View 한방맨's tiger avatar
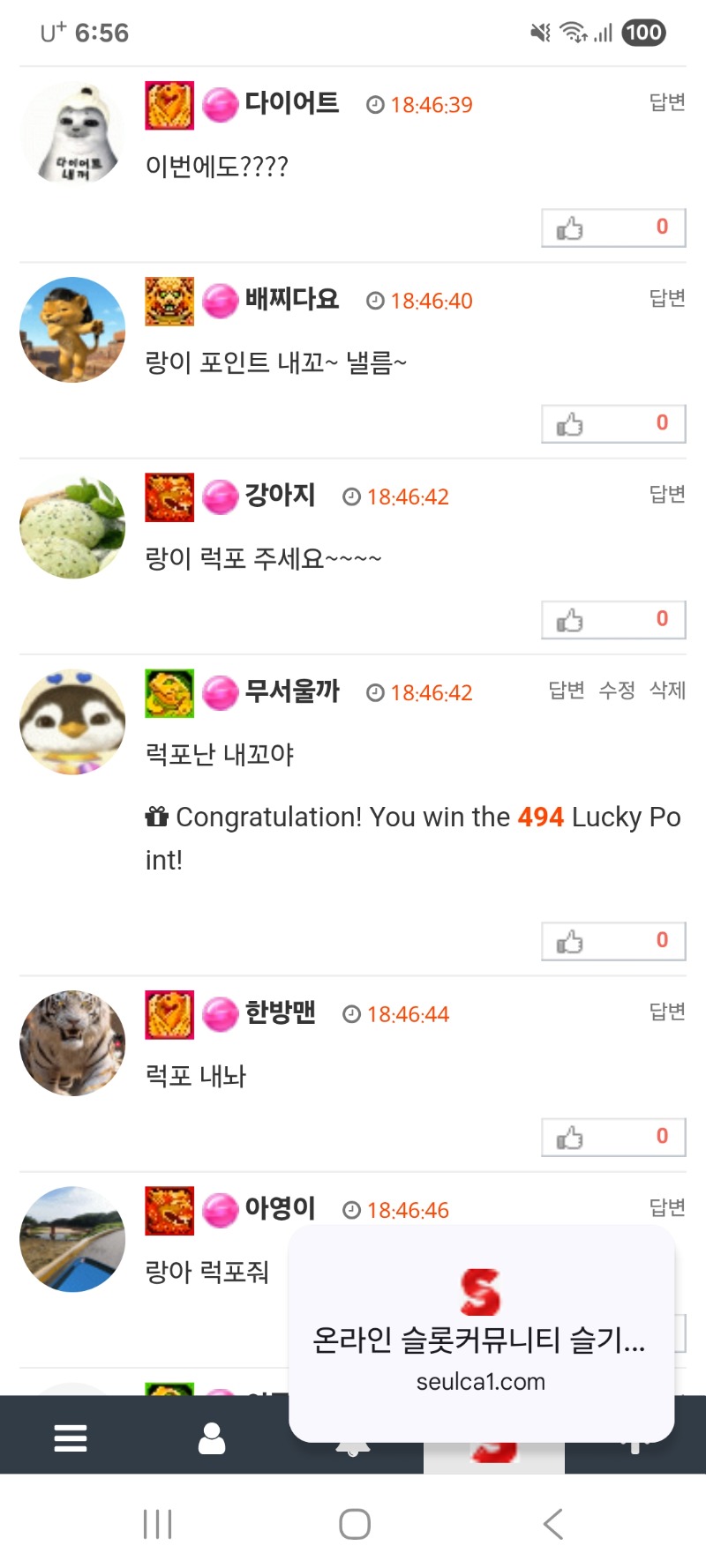The width and height of the screenshot is (706, 1568). [72, 1043]
